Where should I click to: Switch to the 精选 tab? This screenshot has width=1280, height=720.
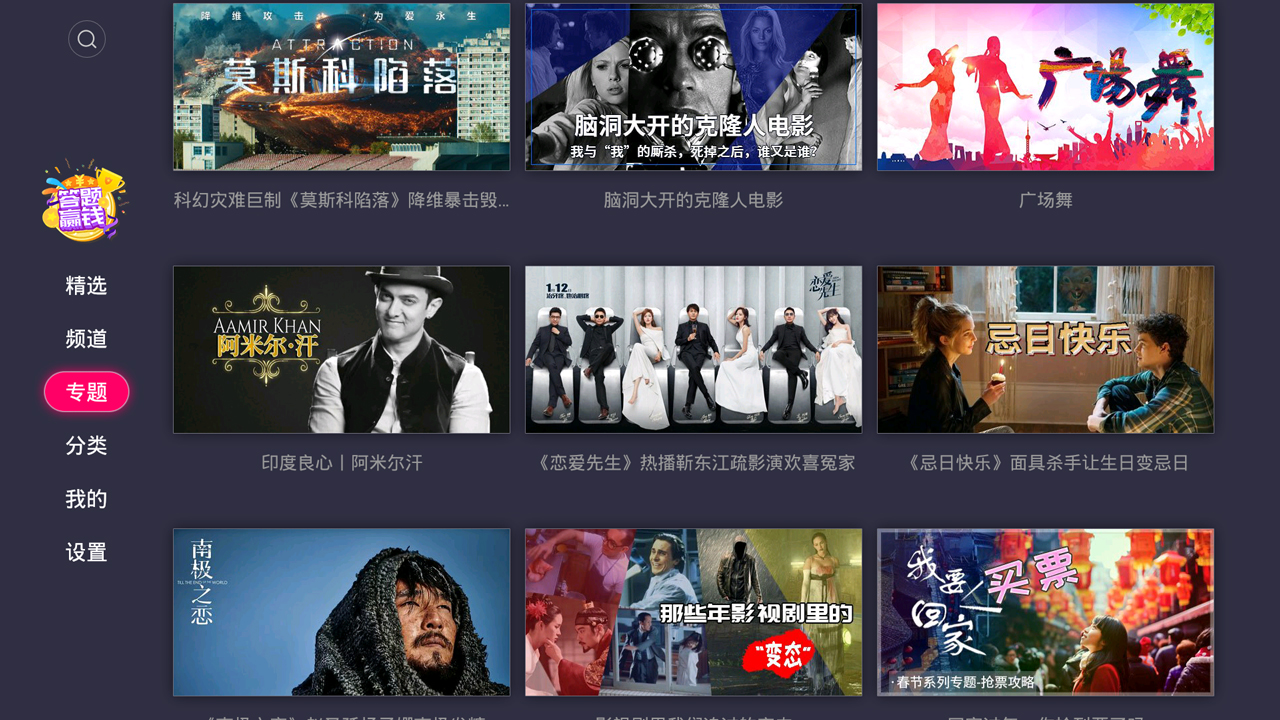click(86, 286)
